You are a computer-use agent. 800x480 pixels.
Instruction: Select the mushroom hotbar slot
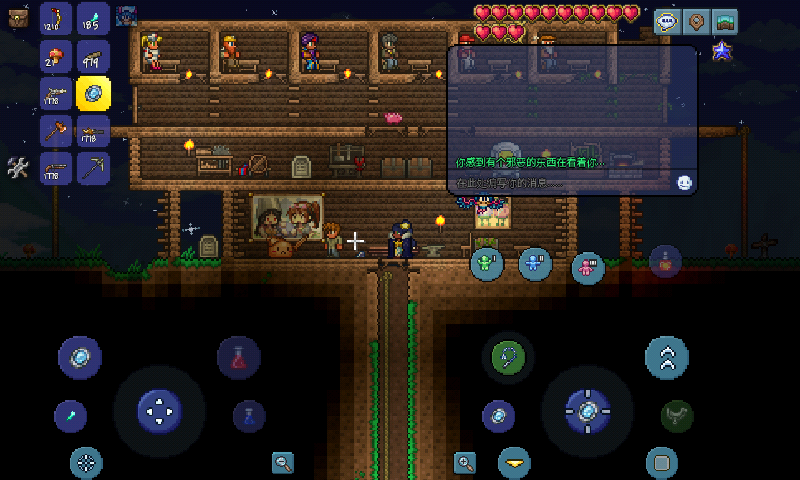click(x=56, y=56)
